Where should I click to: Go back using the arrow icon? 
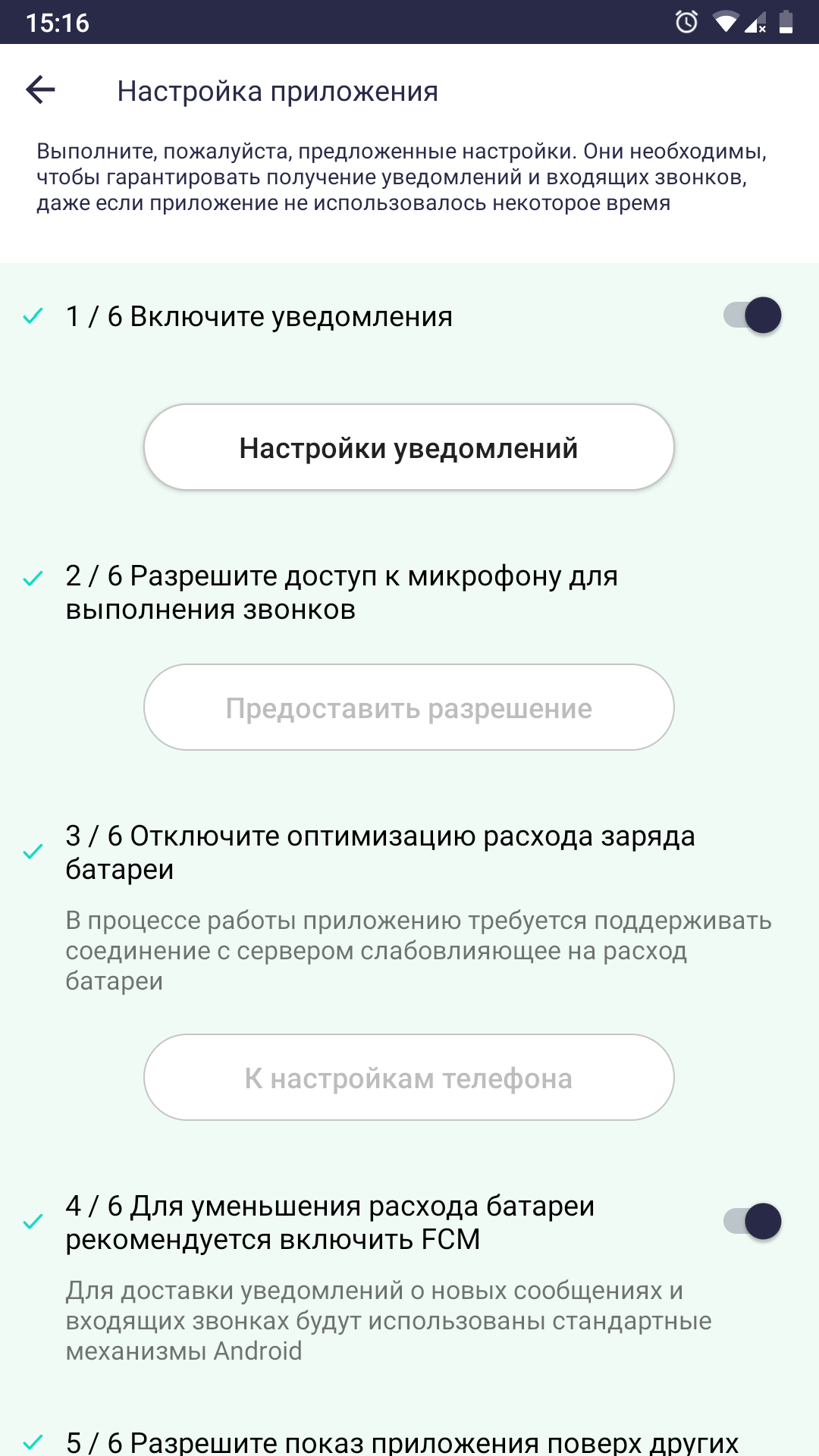(x=41, y=90)
